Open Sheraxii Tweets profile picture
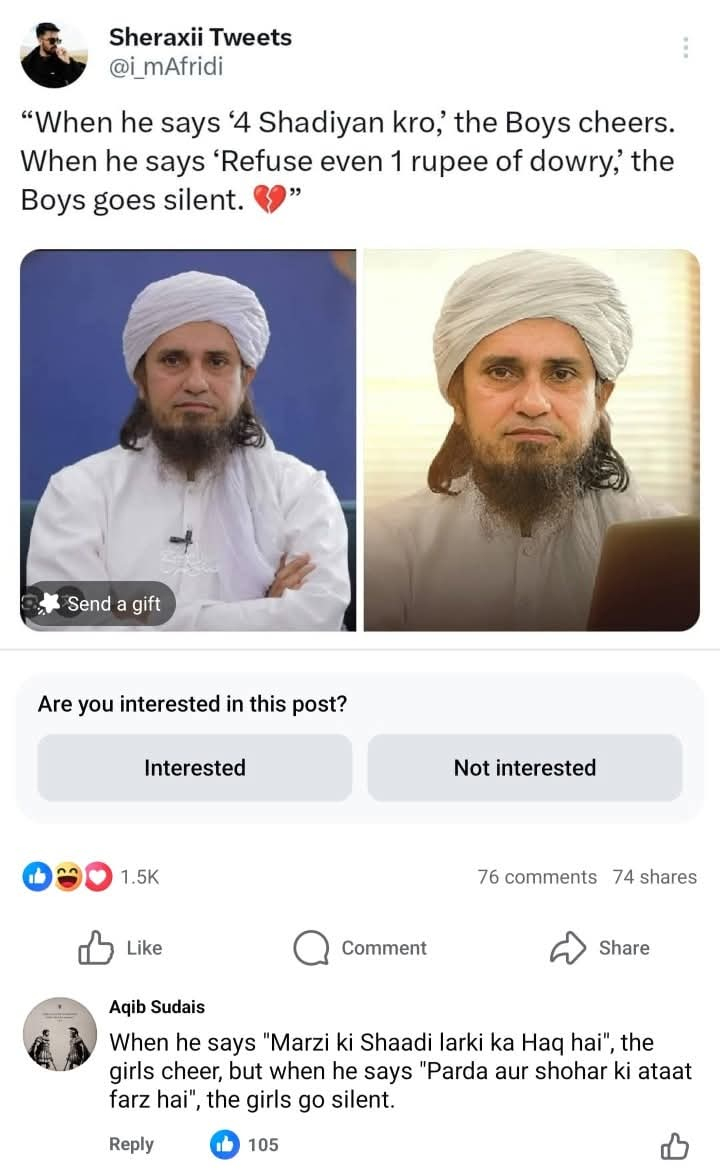 point(54,54)
